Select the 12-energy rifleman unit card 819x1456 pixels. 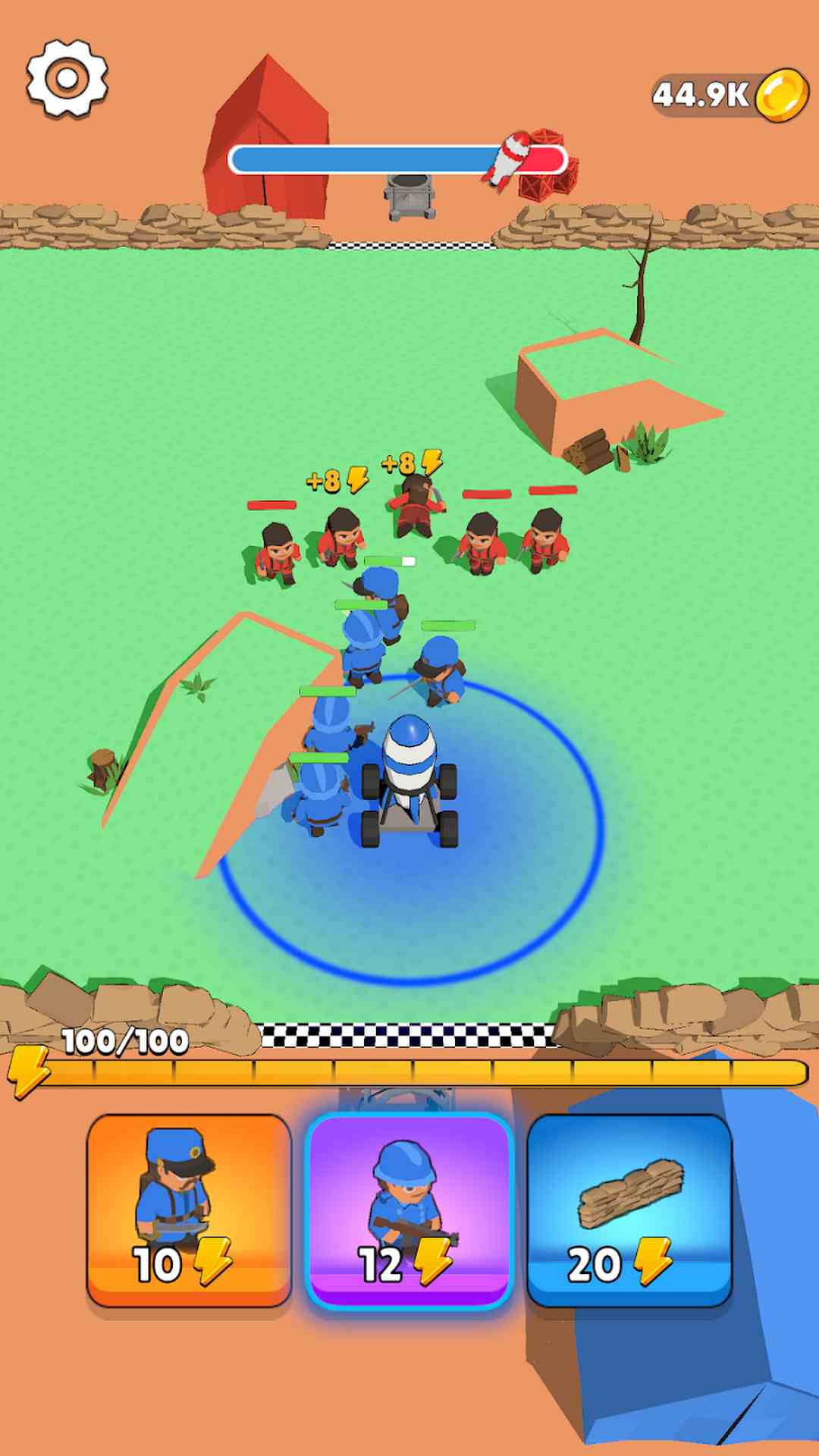409,1210
